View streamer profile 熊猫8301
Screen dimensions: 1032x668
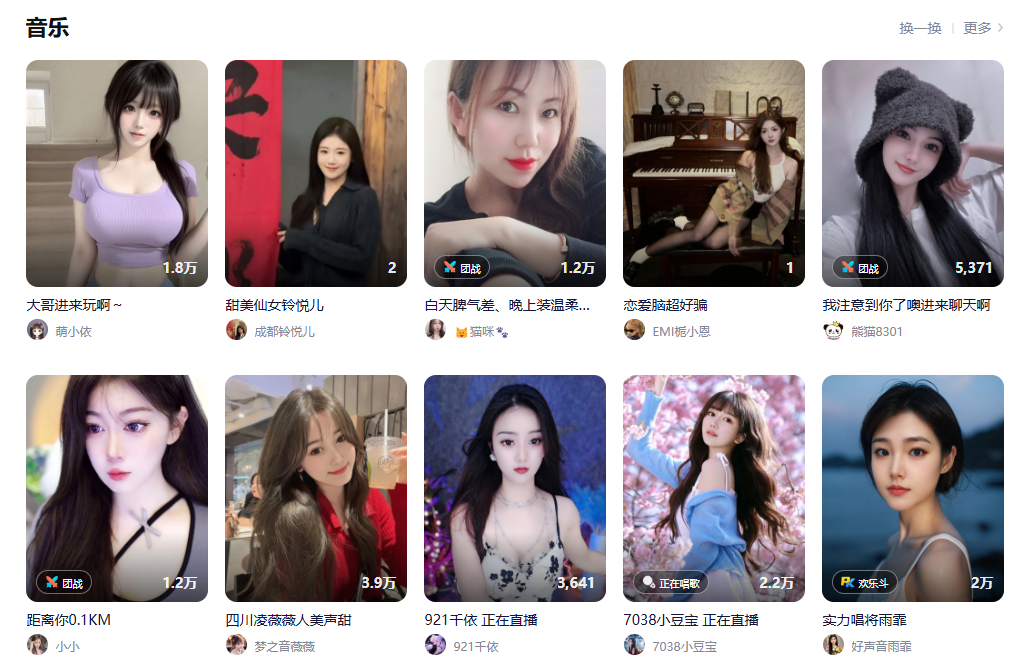pos(877,331)
